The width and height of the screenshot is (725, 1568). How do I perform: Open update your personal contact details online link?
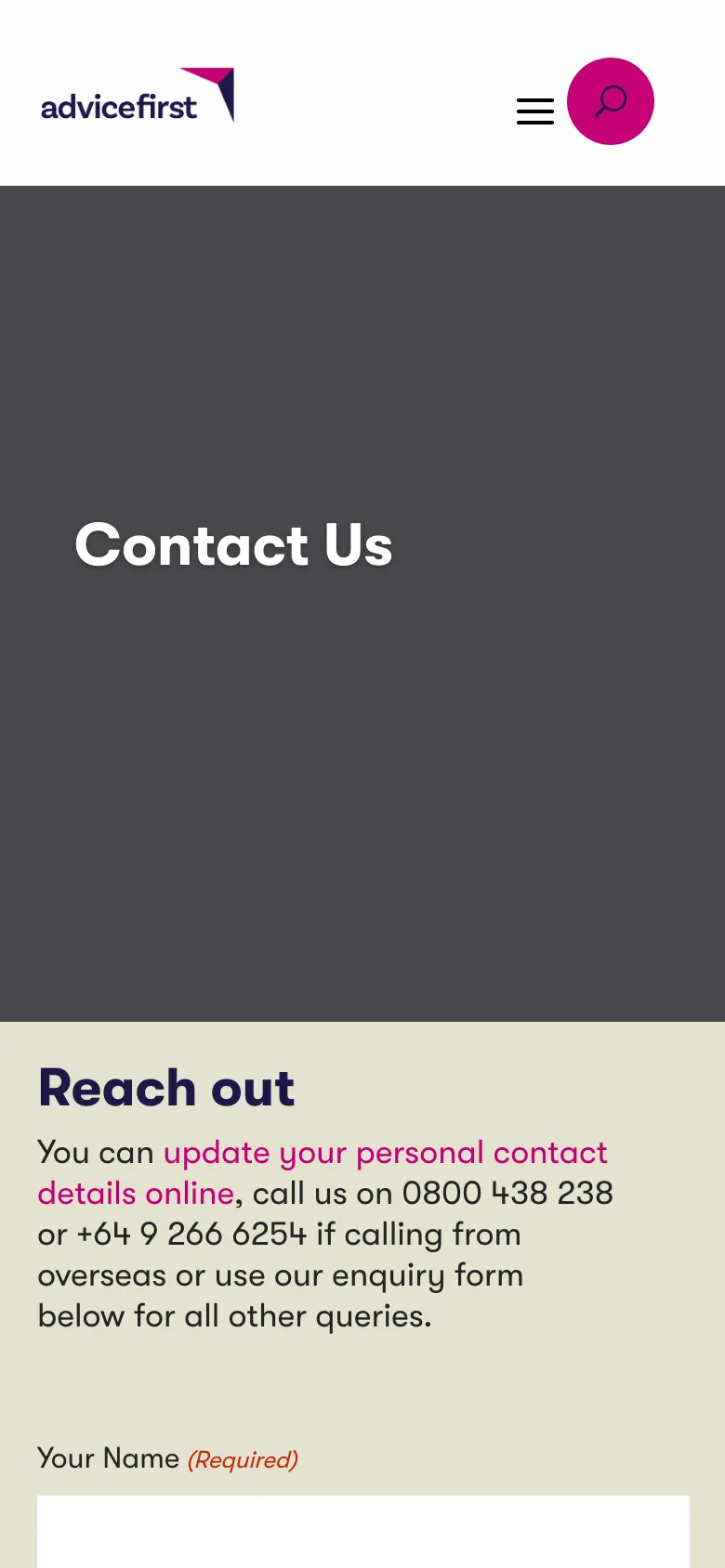click(385, 1153)
